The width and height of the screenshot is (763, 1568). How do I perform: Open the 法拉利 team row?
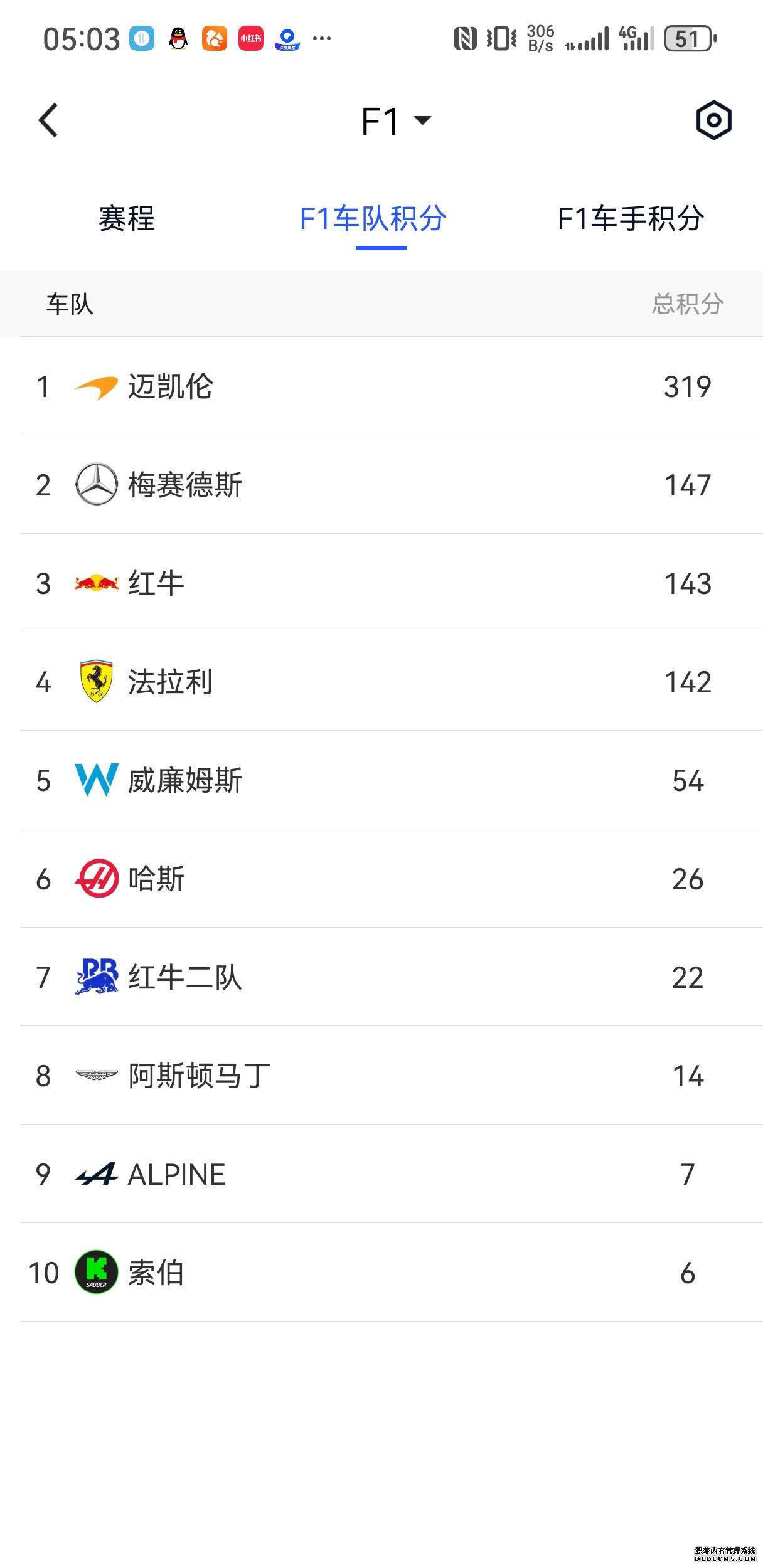click(x=381, y=682)
